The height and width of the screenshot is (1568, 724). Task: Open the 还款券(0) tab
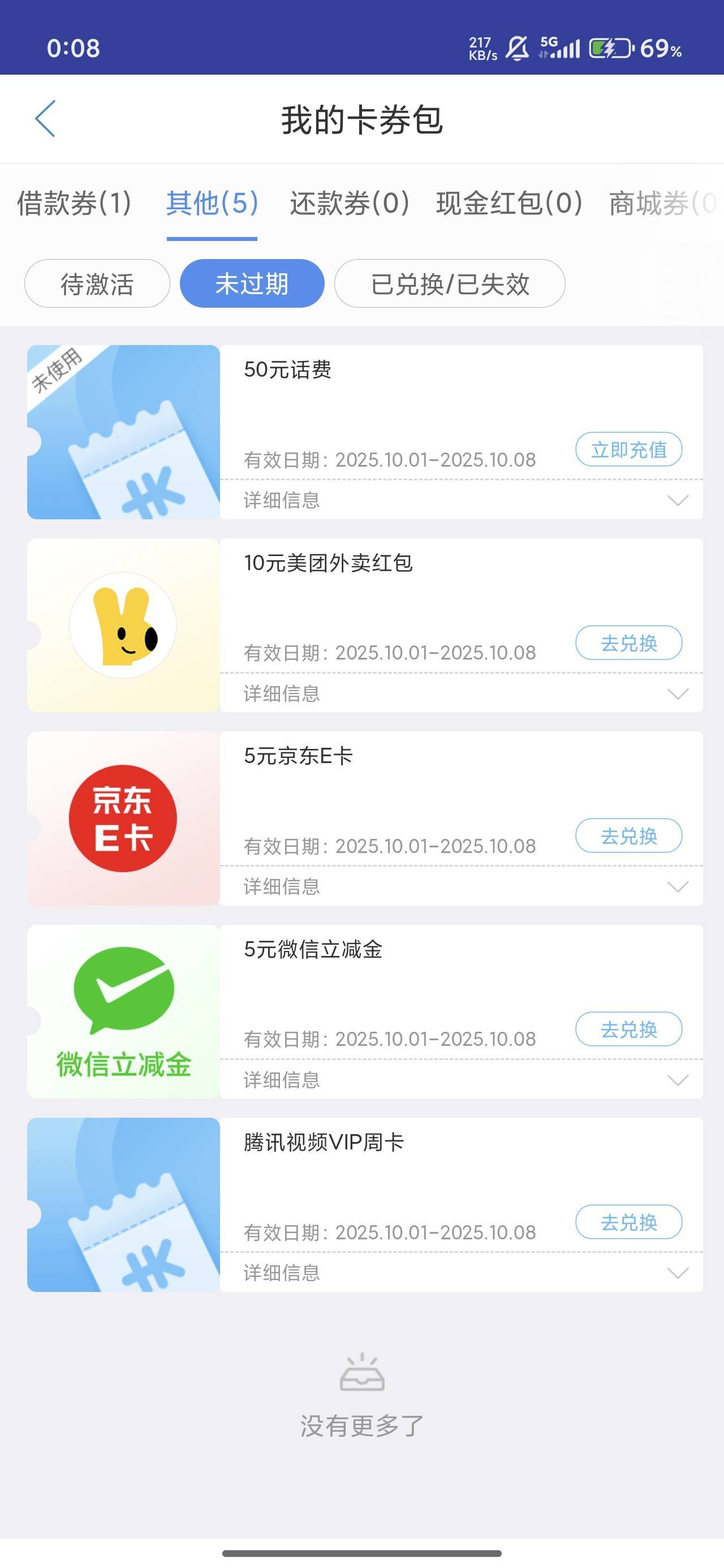(350, 203)
